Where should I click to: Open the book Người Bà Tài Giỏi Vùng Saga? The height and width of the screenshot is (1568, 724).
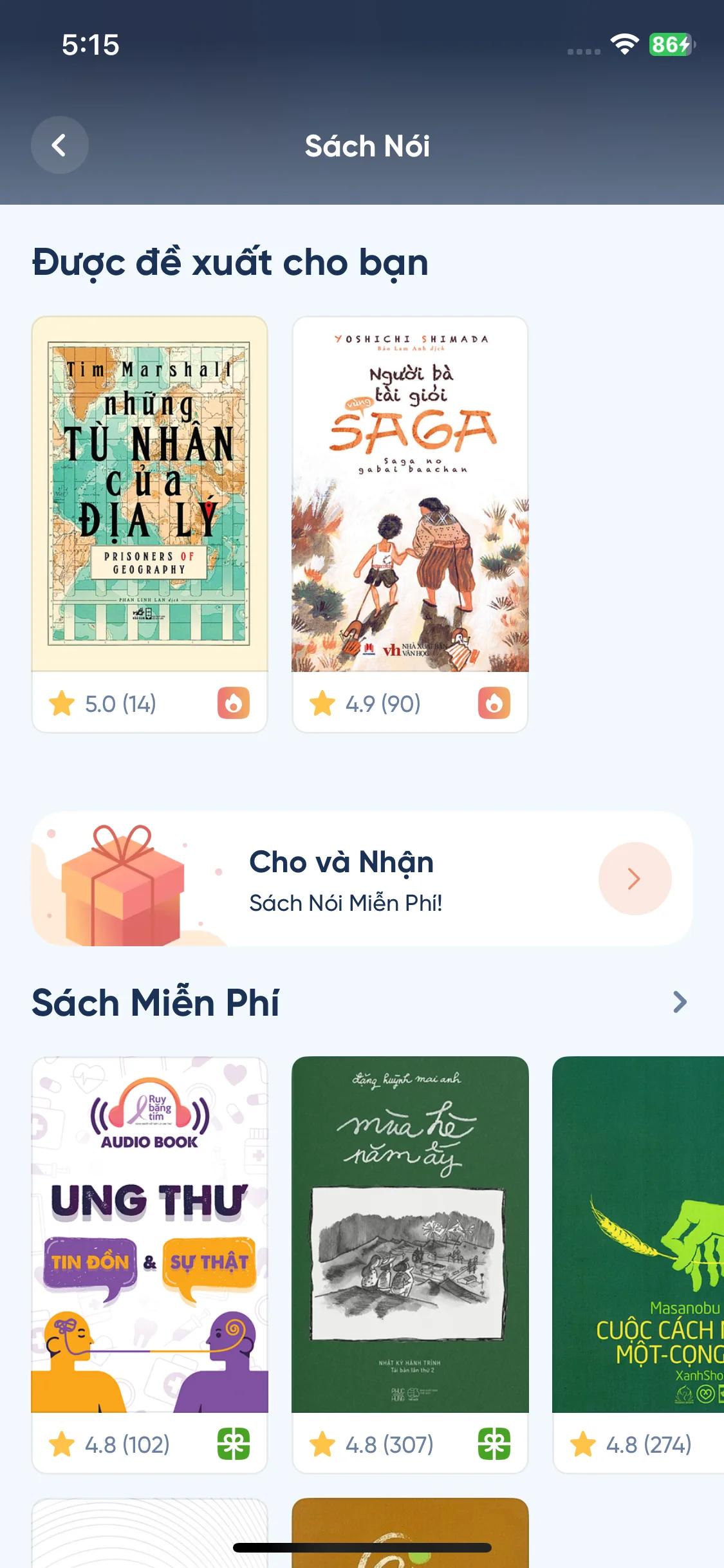click(x=410, y=496)
